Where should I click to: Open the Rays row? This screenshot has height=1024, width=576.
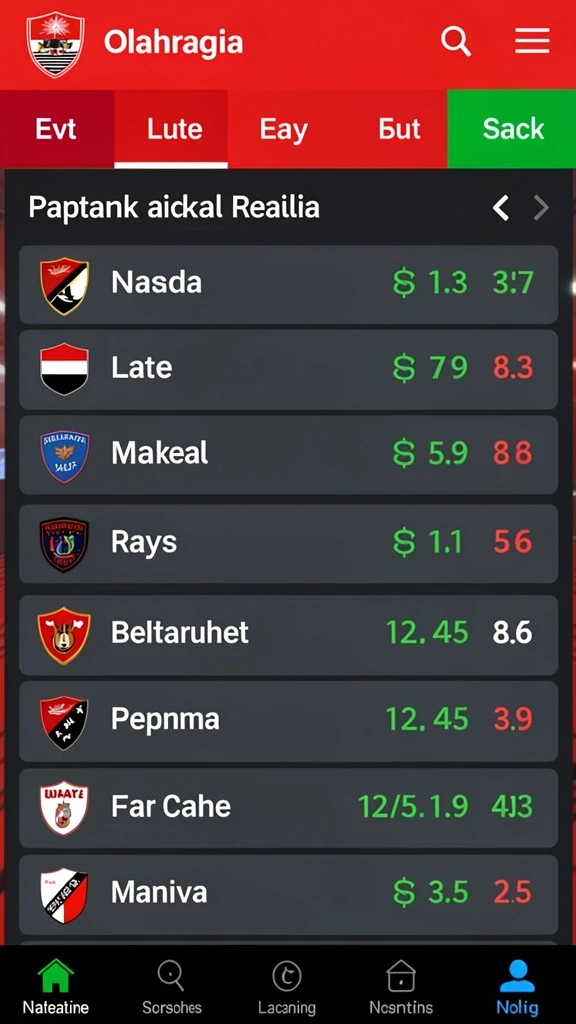tap(289, 543)
